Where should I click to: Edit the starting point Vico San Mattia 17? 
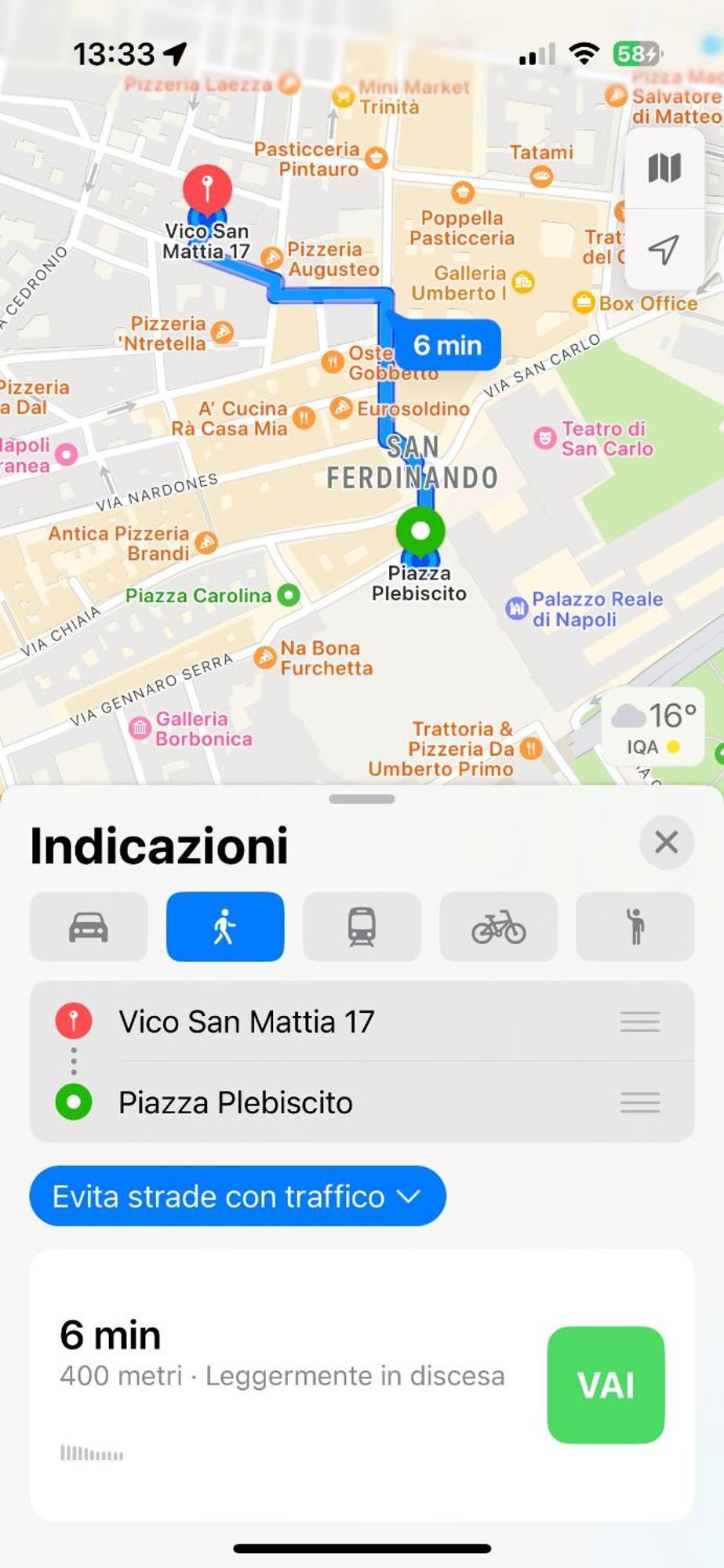point(246,1022)
